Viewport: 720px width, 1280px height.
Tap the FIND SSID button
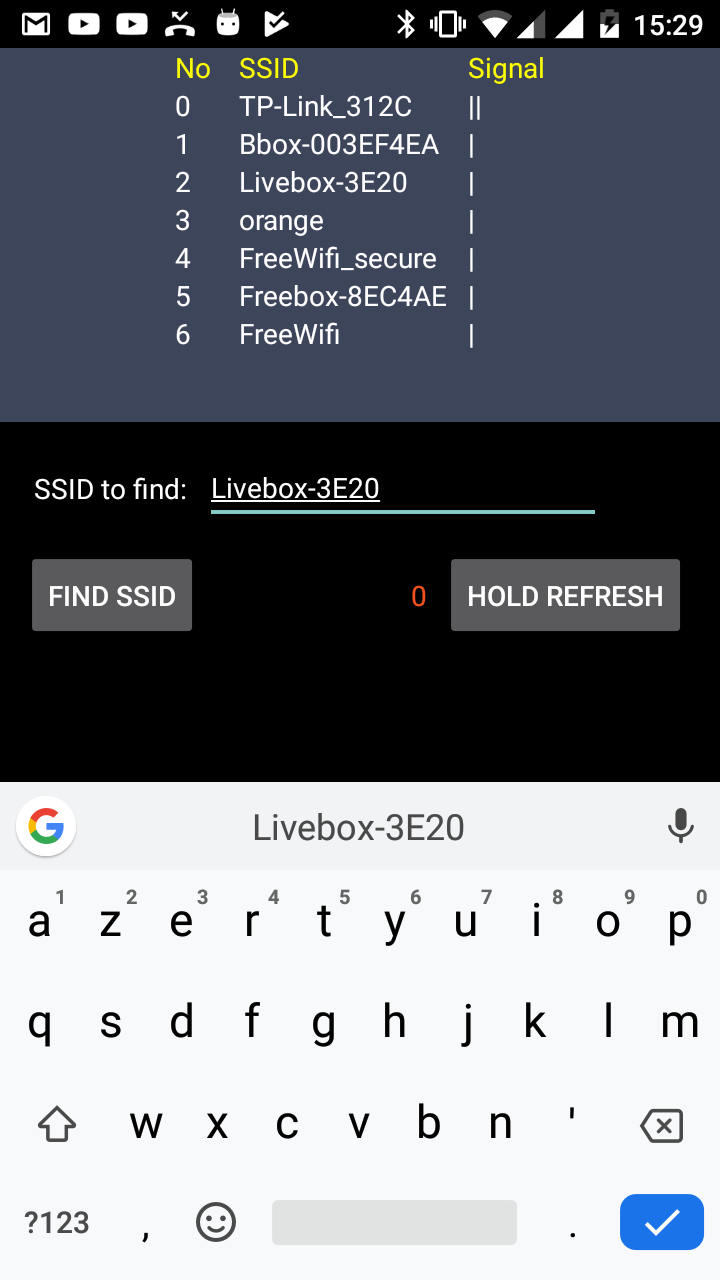pyautogui.click(x=112, y=595)
